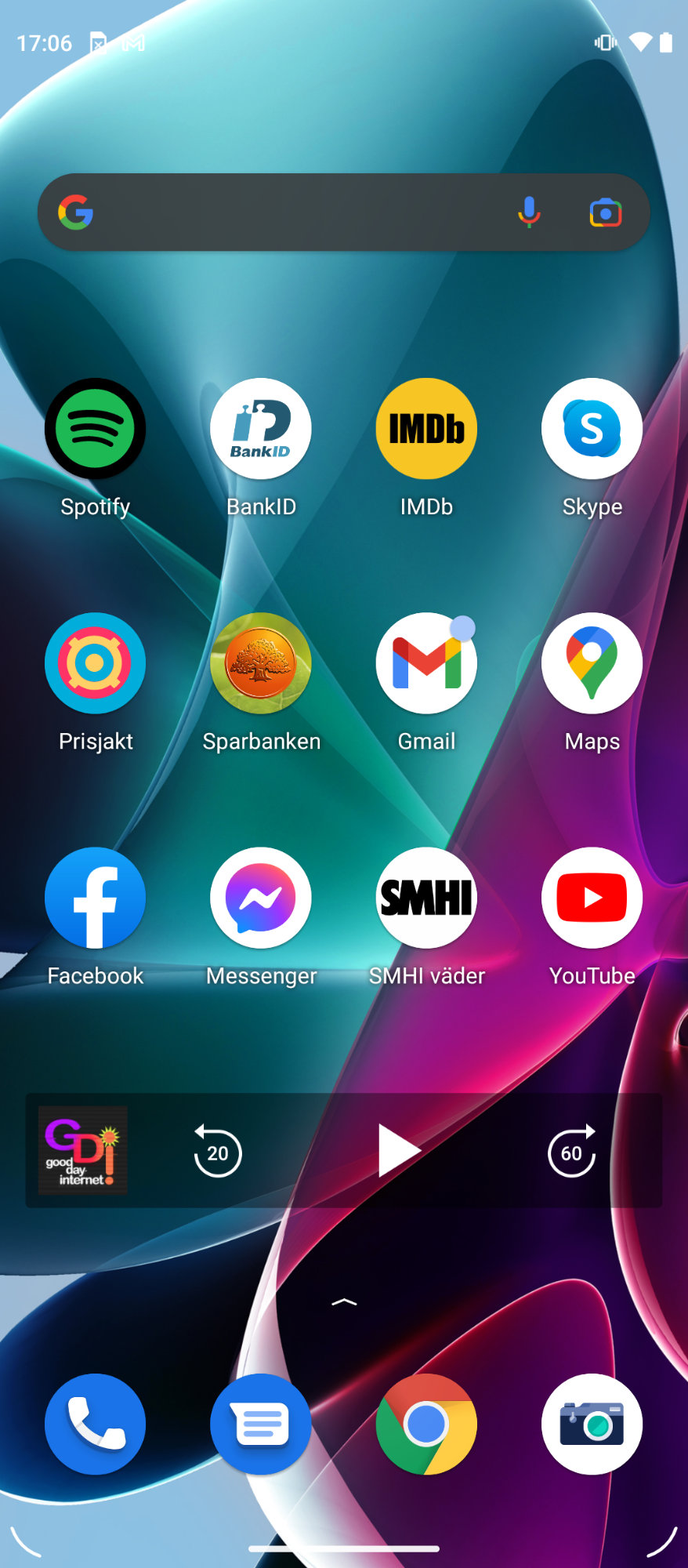The width and height of the screenshot is (688, 1568).
Task: Open Google Maps
Action: (592, 663)
